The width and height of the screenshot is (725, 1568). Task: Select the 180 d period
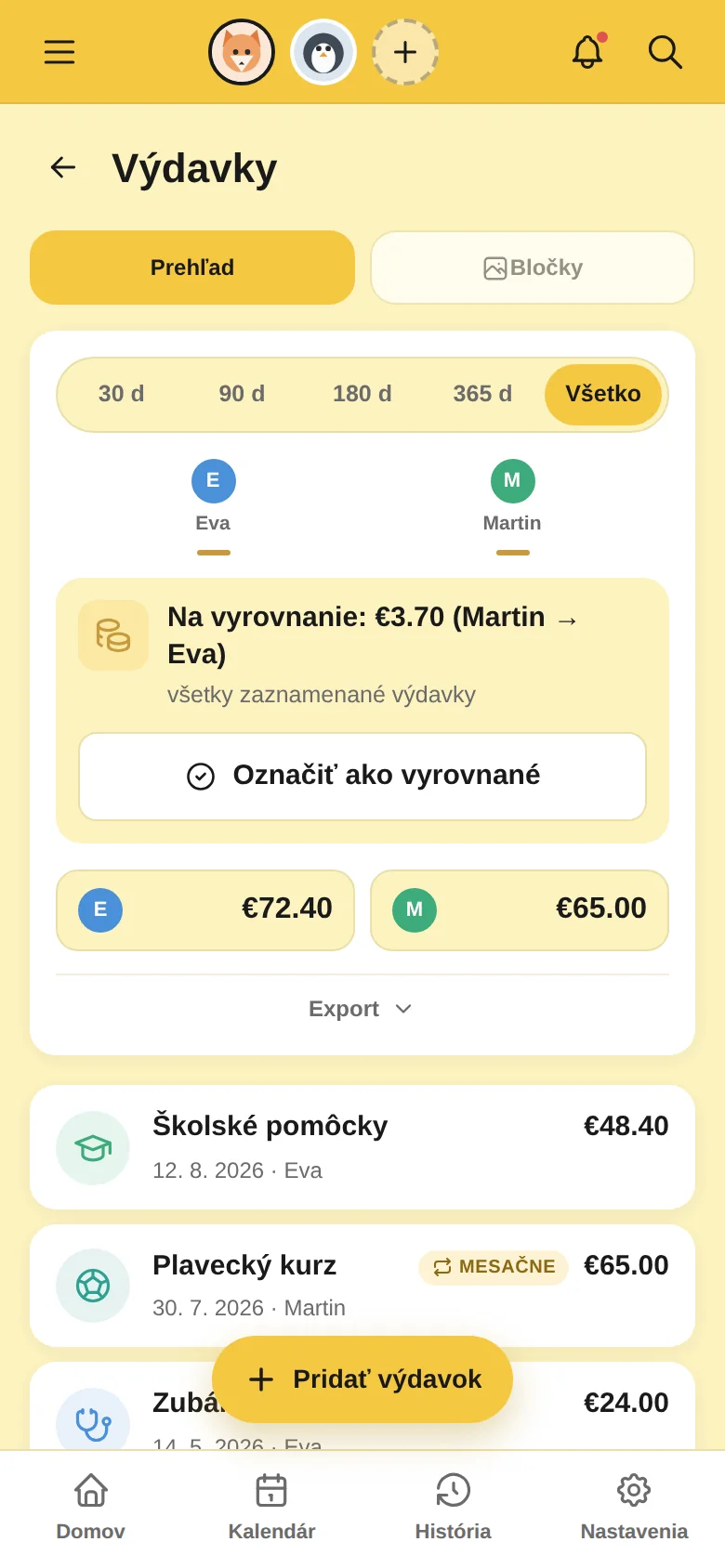(362, 394)
